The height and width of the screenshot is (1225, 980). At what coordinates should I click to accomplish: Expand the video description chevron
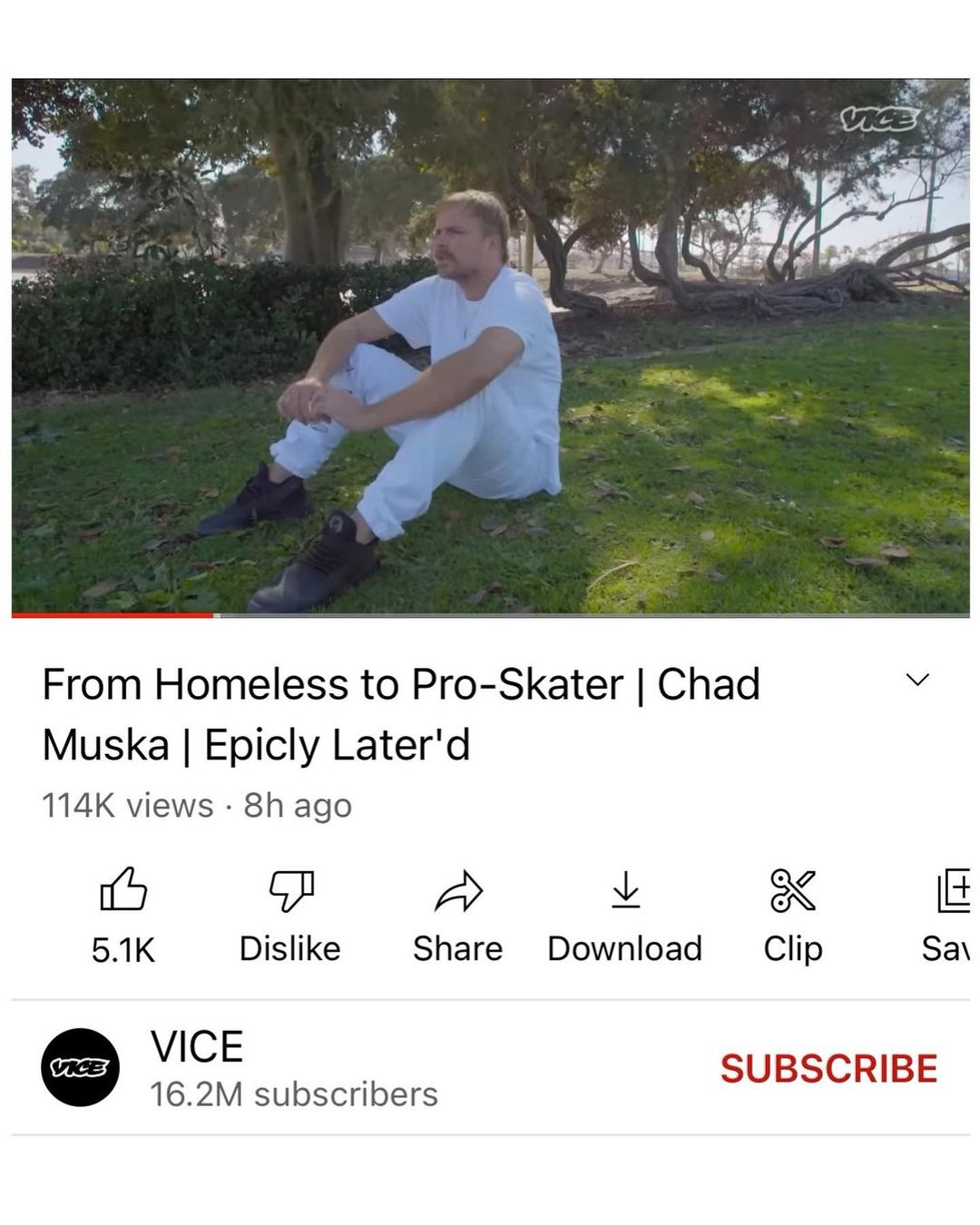coord(918,680)
